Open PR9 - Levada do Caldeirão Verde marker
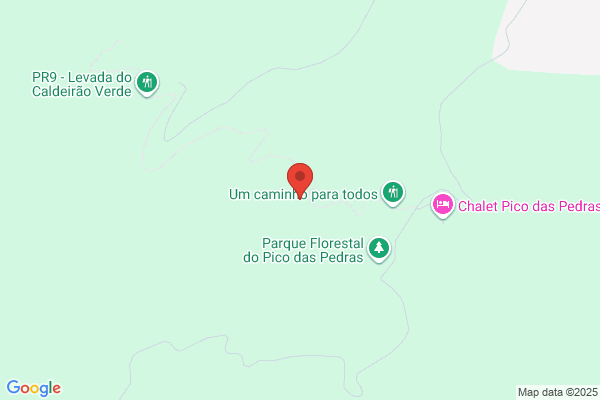This screenshot has width=600, height=400. pos(147,83)
